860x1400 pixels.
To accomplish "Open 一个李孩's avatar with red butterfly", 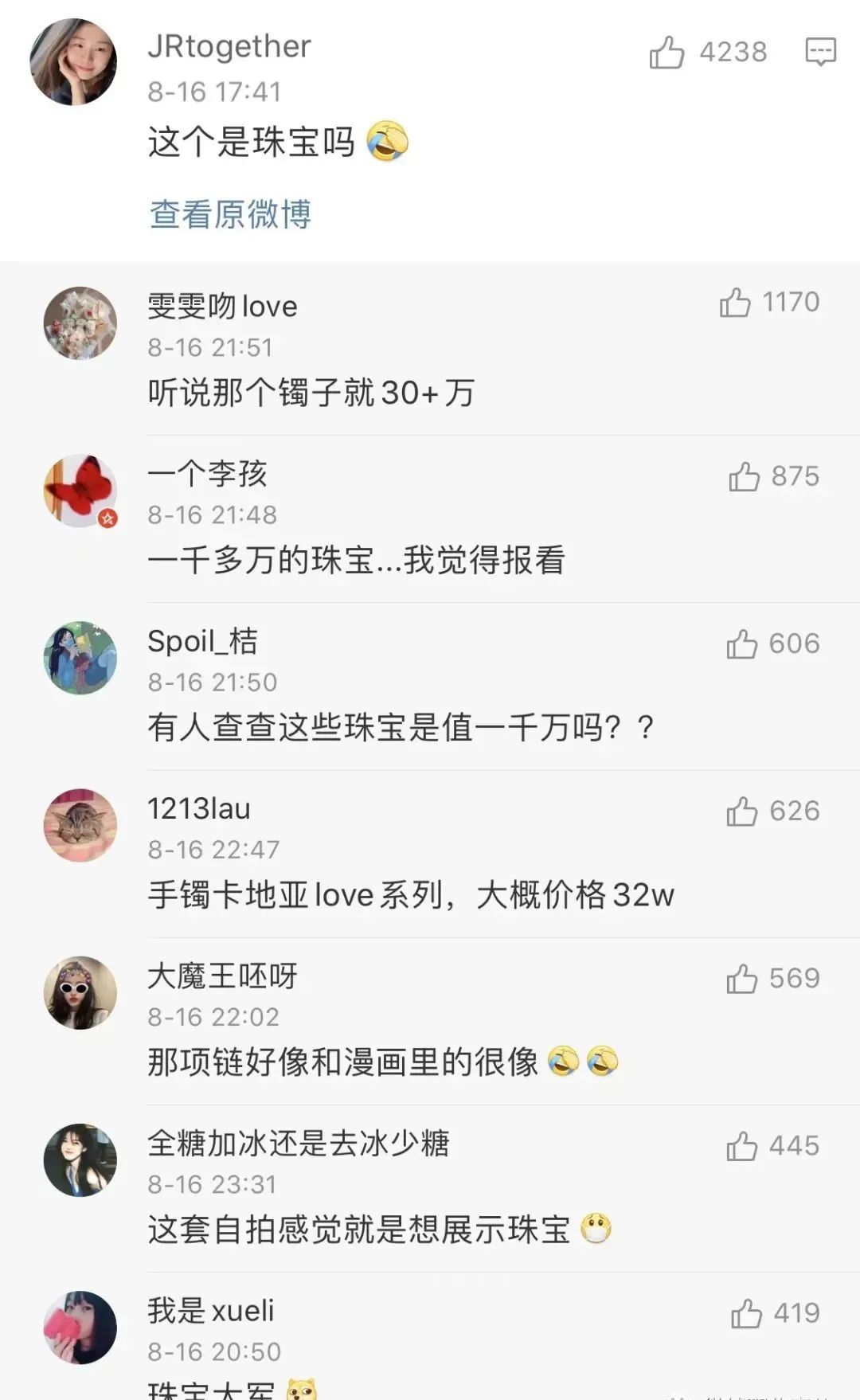I will click(80, 491).
